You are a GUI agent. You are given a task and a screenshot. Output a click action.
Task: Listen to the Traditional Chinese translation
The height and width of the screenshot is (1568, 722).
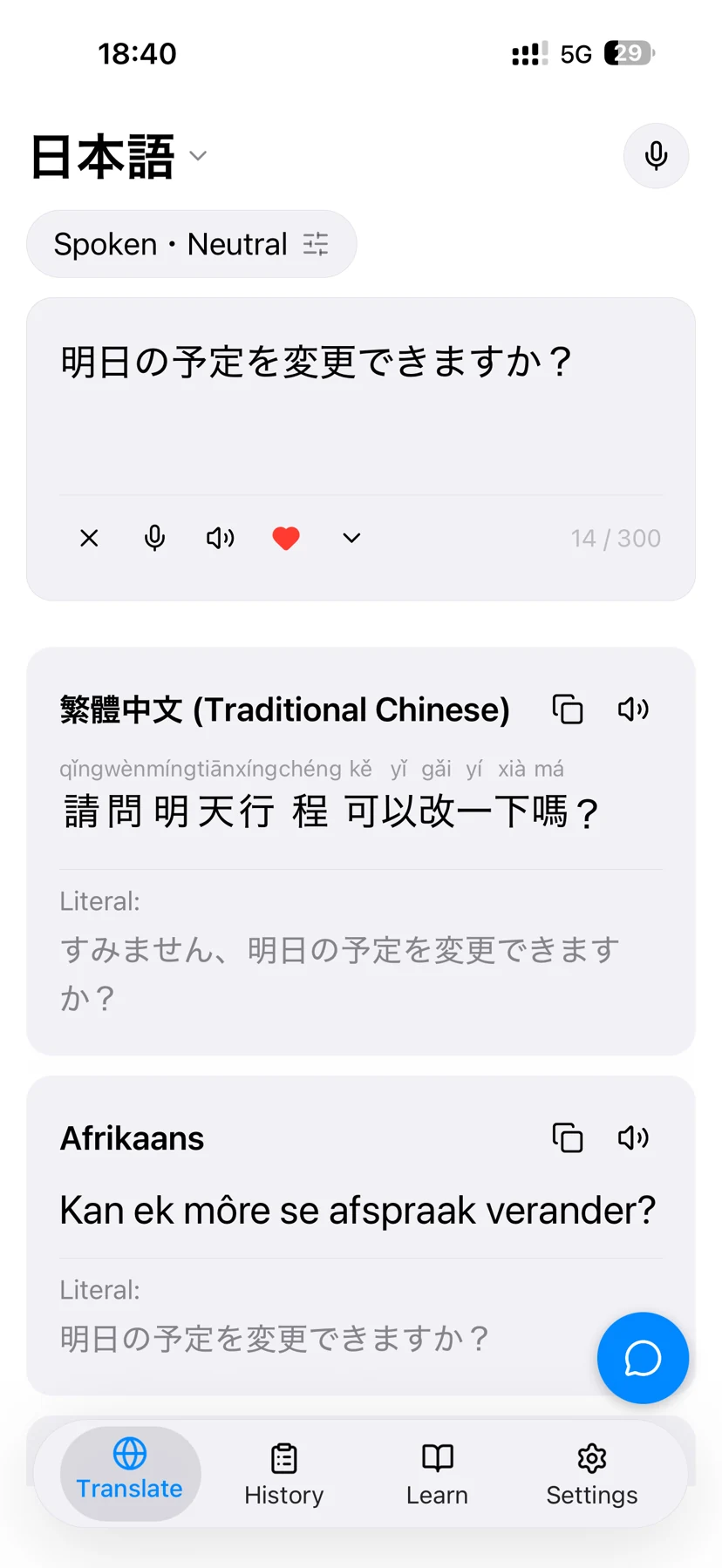tap(633, 709)
